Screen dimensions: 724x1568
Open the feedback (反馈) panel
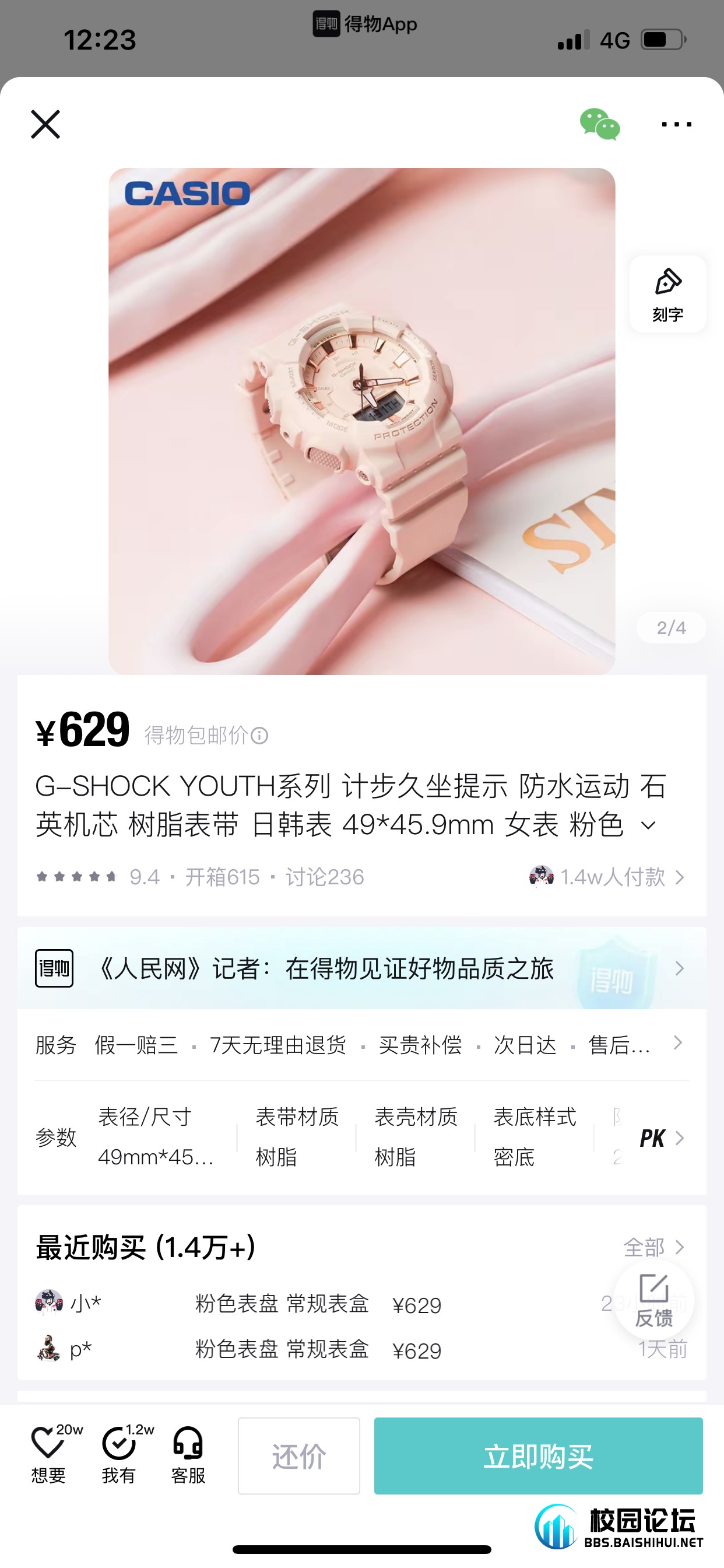click(x=655, y=1300)
